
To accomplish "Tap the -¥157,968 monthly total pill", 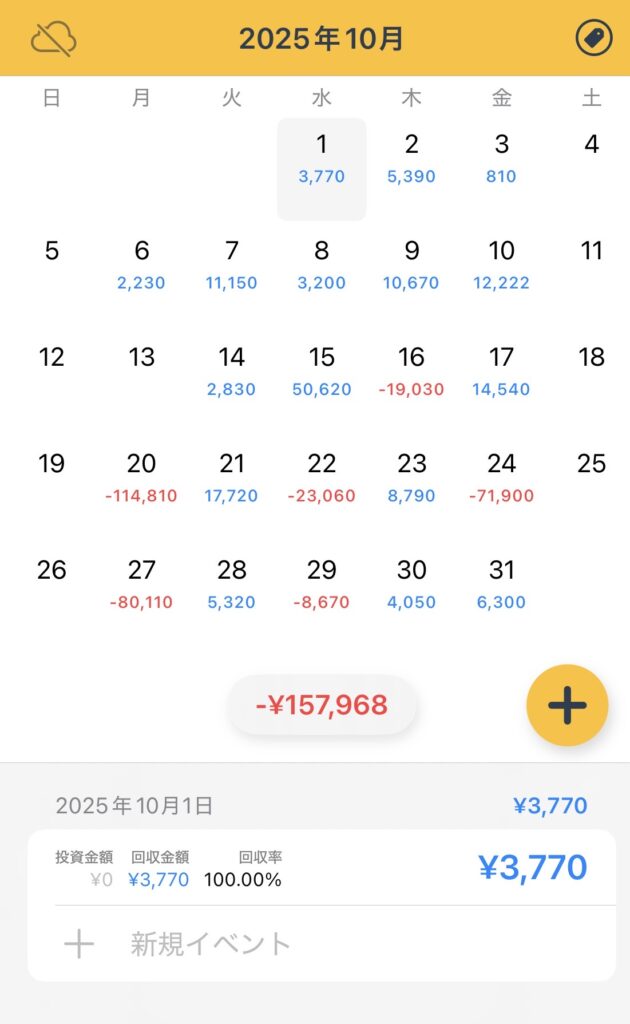I will tap(321, 705).
